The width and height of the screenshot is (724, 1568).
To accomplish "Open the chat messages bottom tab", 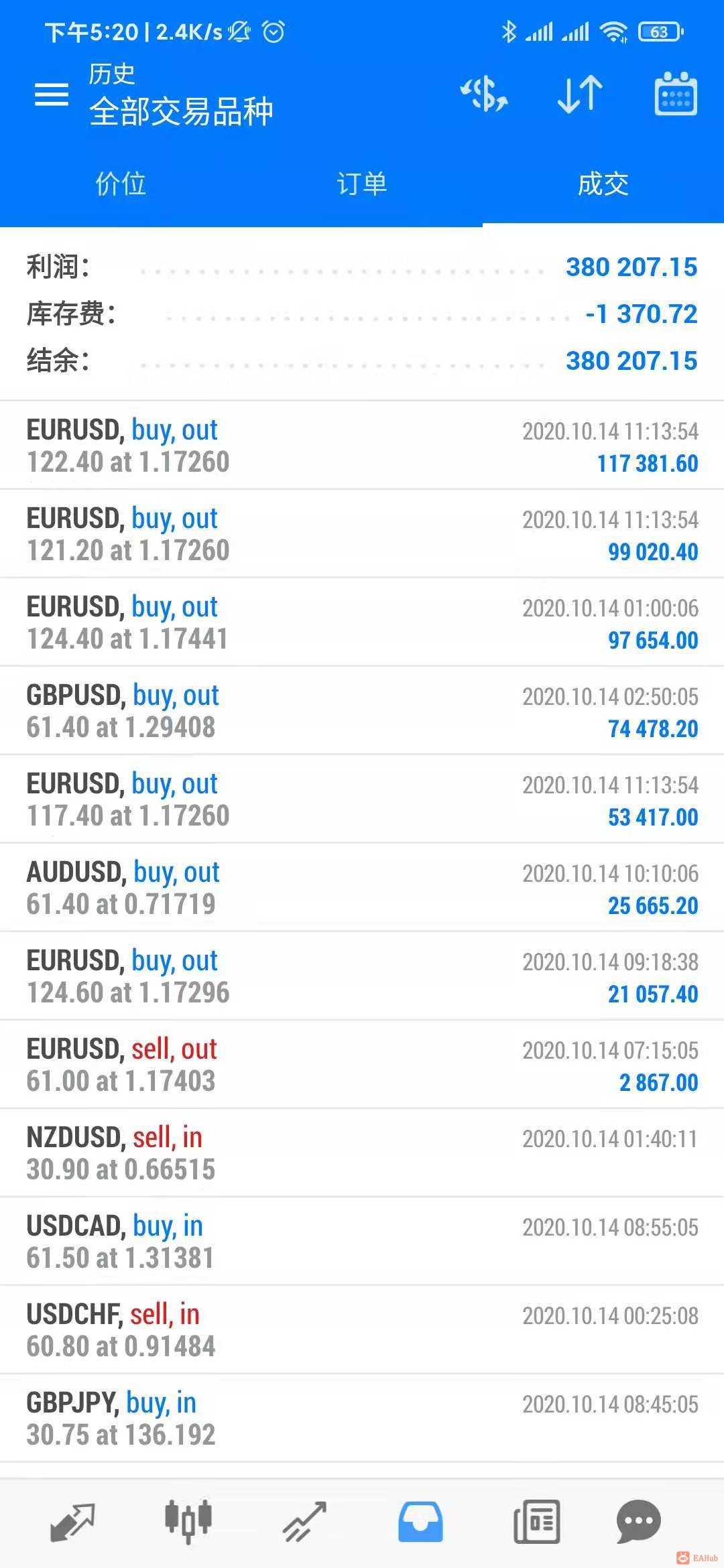I will tap(638, 1522).
